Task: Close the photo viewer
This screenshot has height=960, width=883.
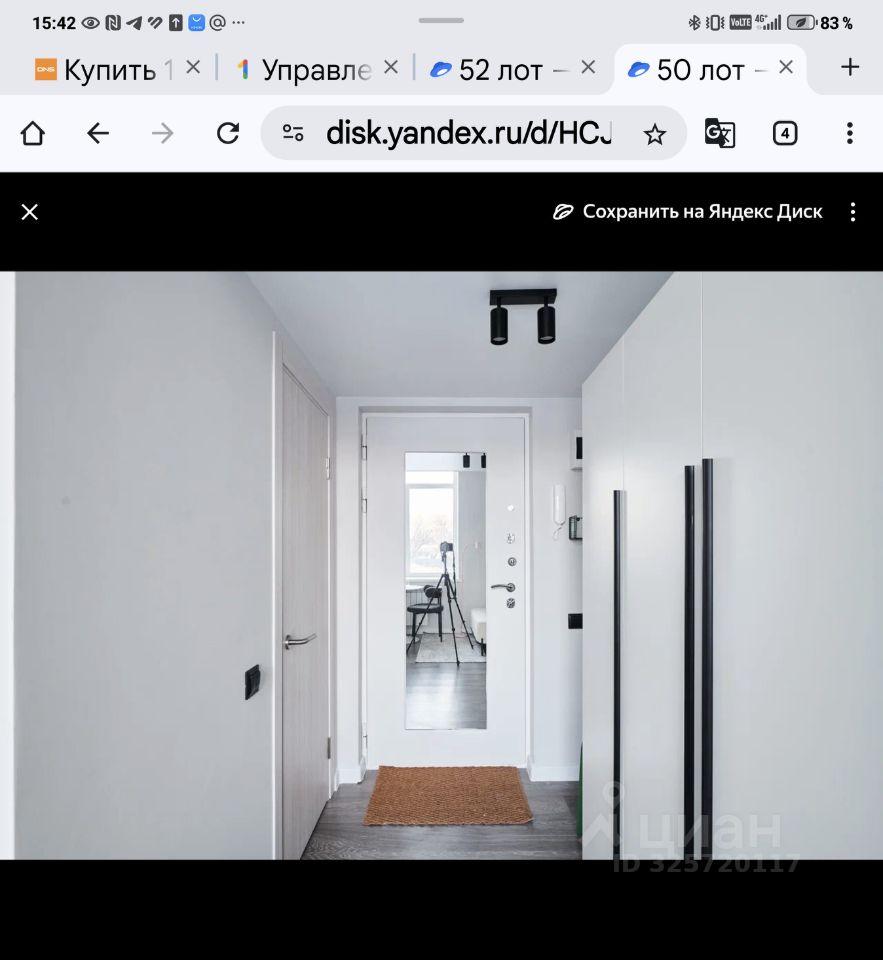Action: 30,212
